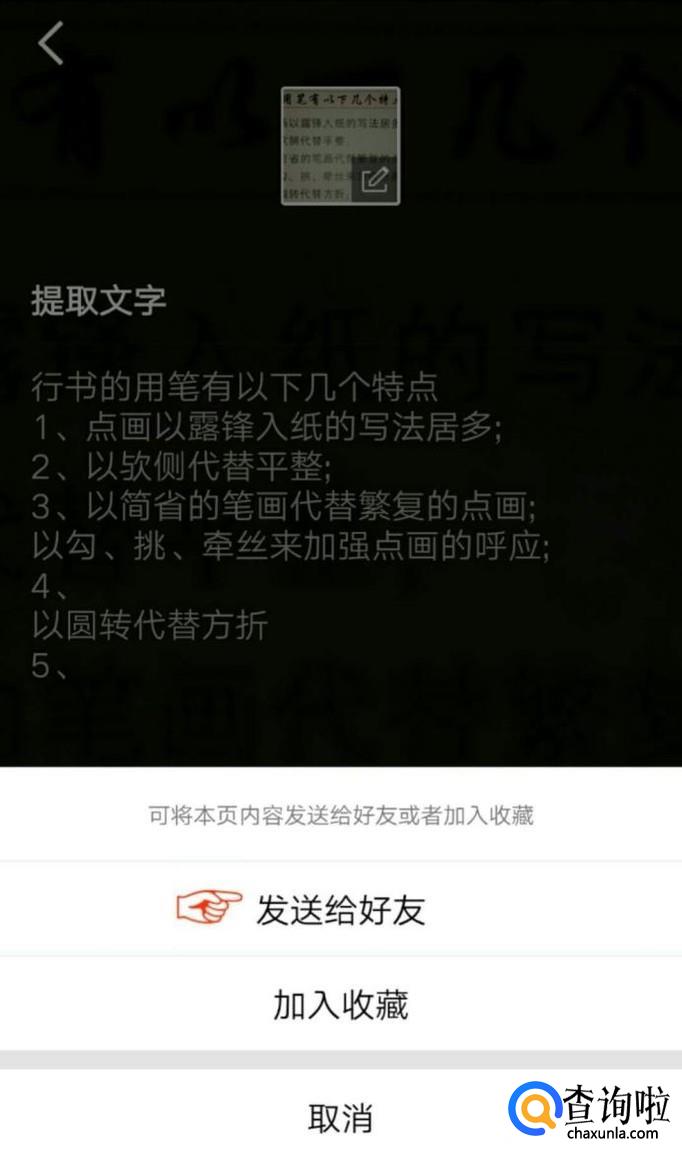Dismiss the sheet with 取消

(x=341, y=1117)
